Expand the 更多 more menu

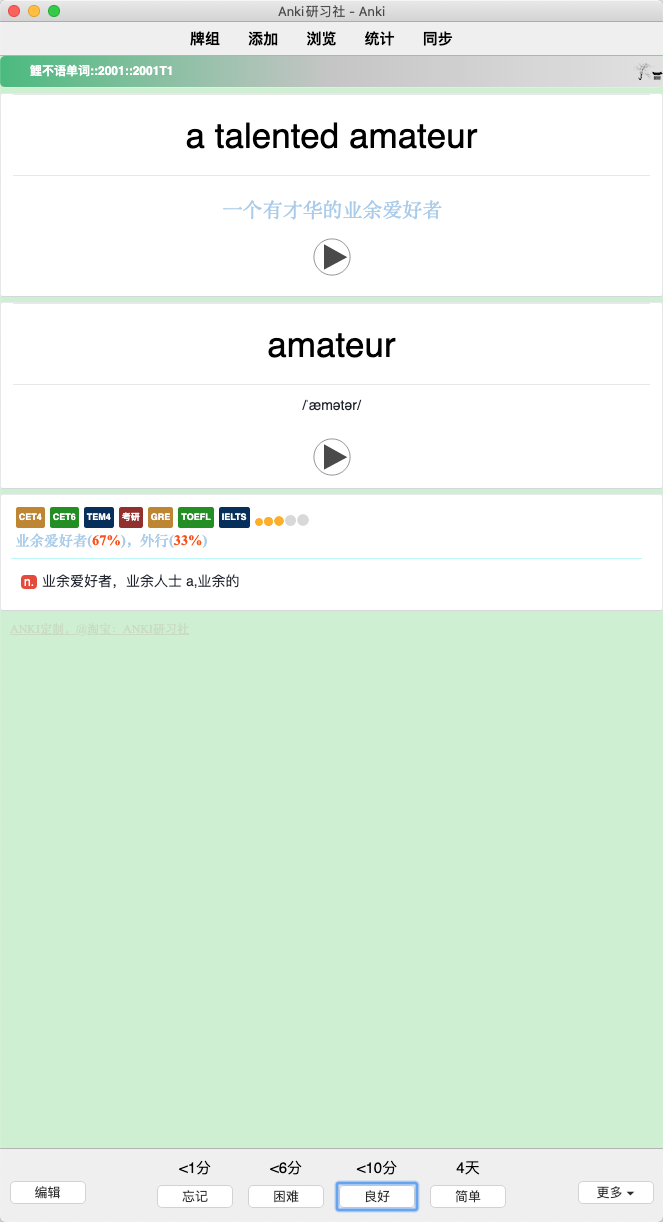pos(615,1192)
